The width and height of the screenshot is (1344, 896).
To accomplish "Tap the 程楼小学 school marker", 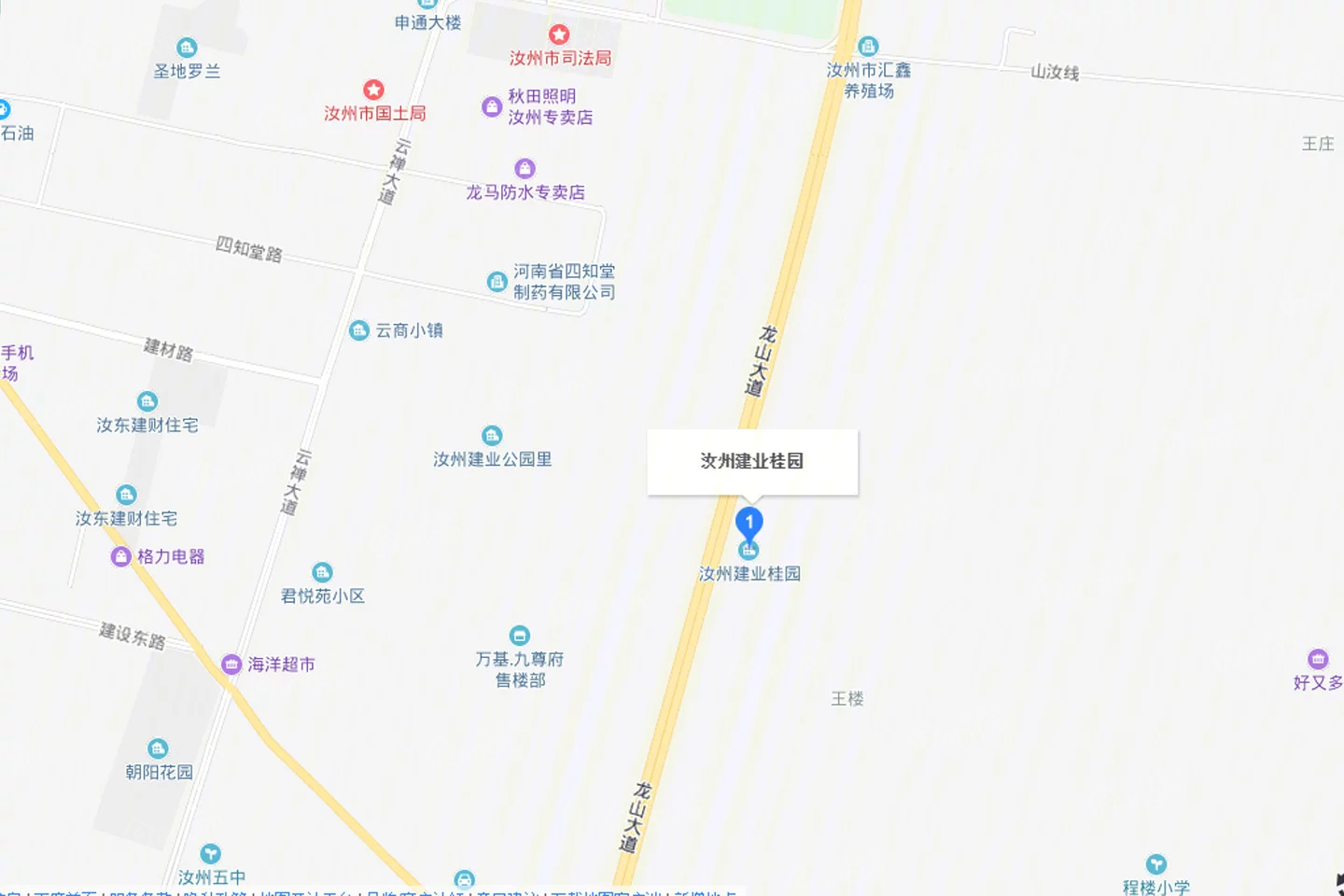I will pos(1156,864).
